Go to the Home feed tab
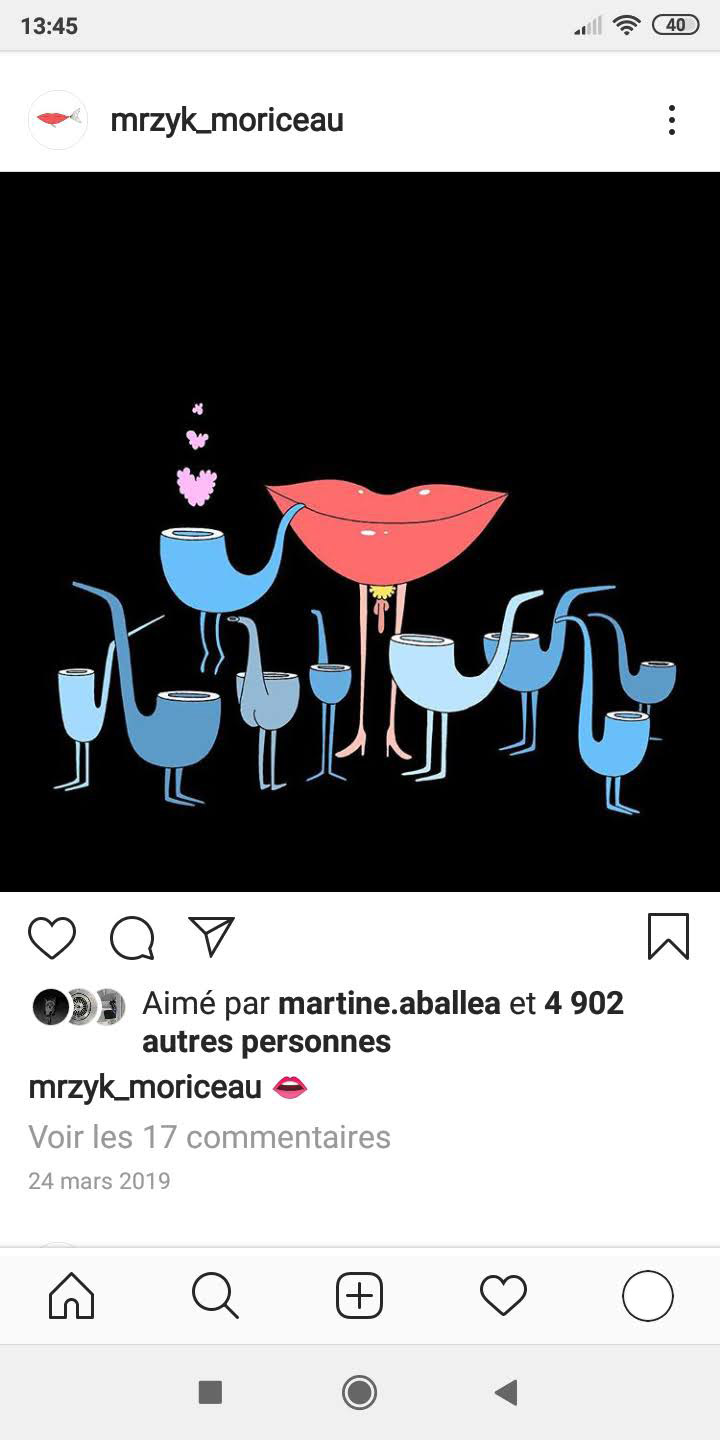The width and height of the screenshot is (720, 1440). [72, 1296]
